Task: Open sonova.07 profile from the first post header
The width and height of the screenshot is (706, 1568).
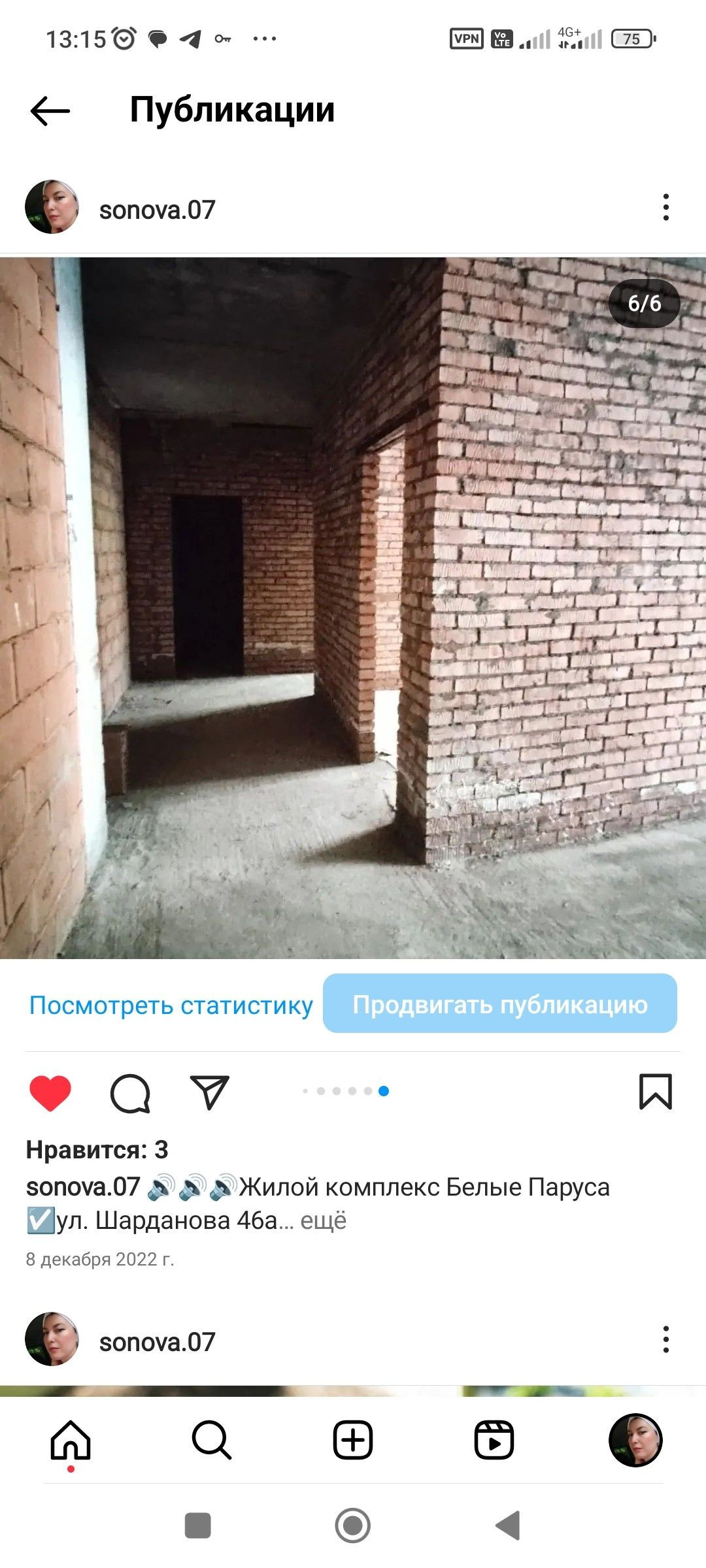Action: pyautogui.click(x=157, y=210)
